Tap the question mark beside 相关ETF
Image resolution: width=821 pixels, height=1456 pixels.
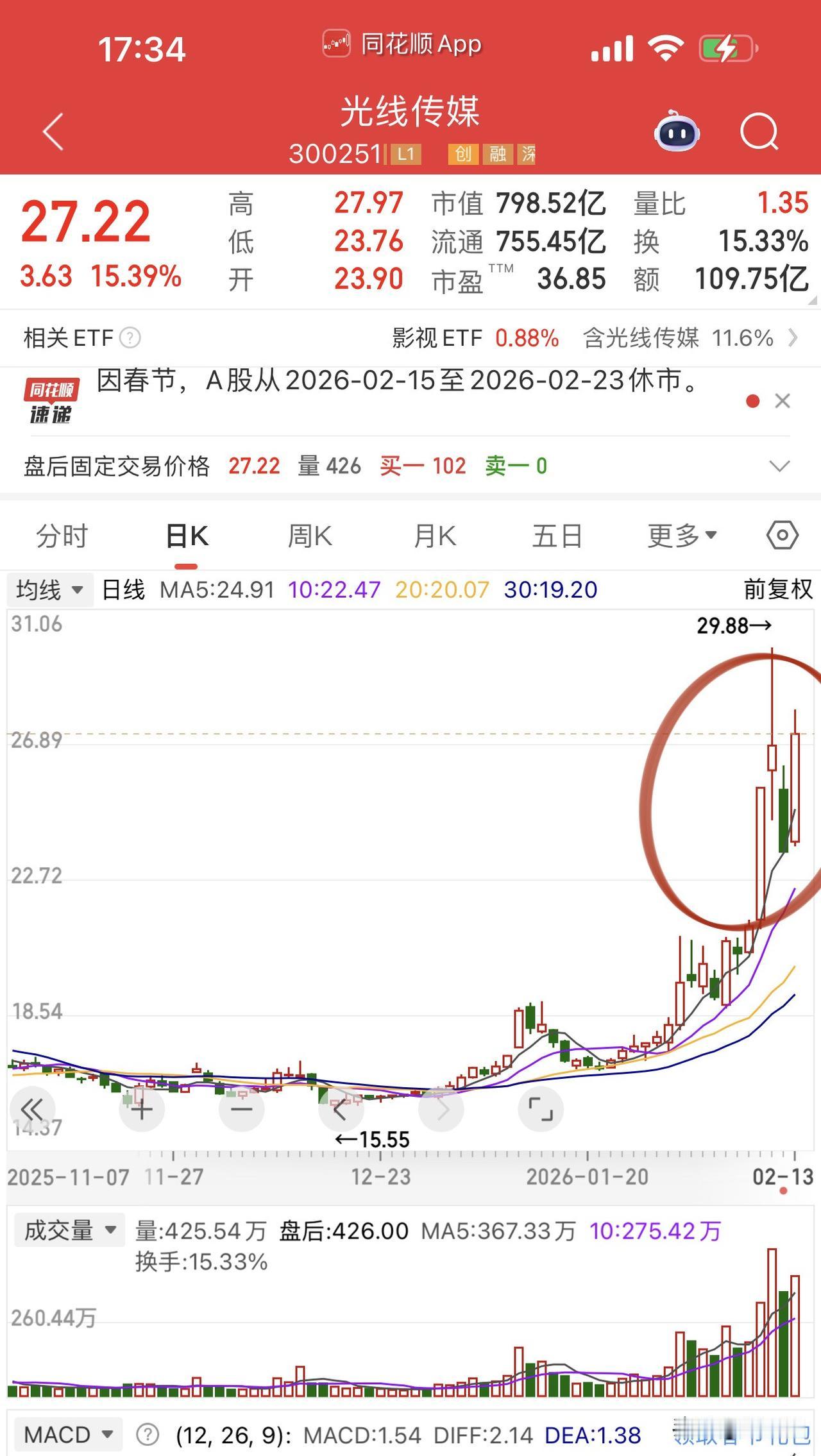[x=133, y=338]
